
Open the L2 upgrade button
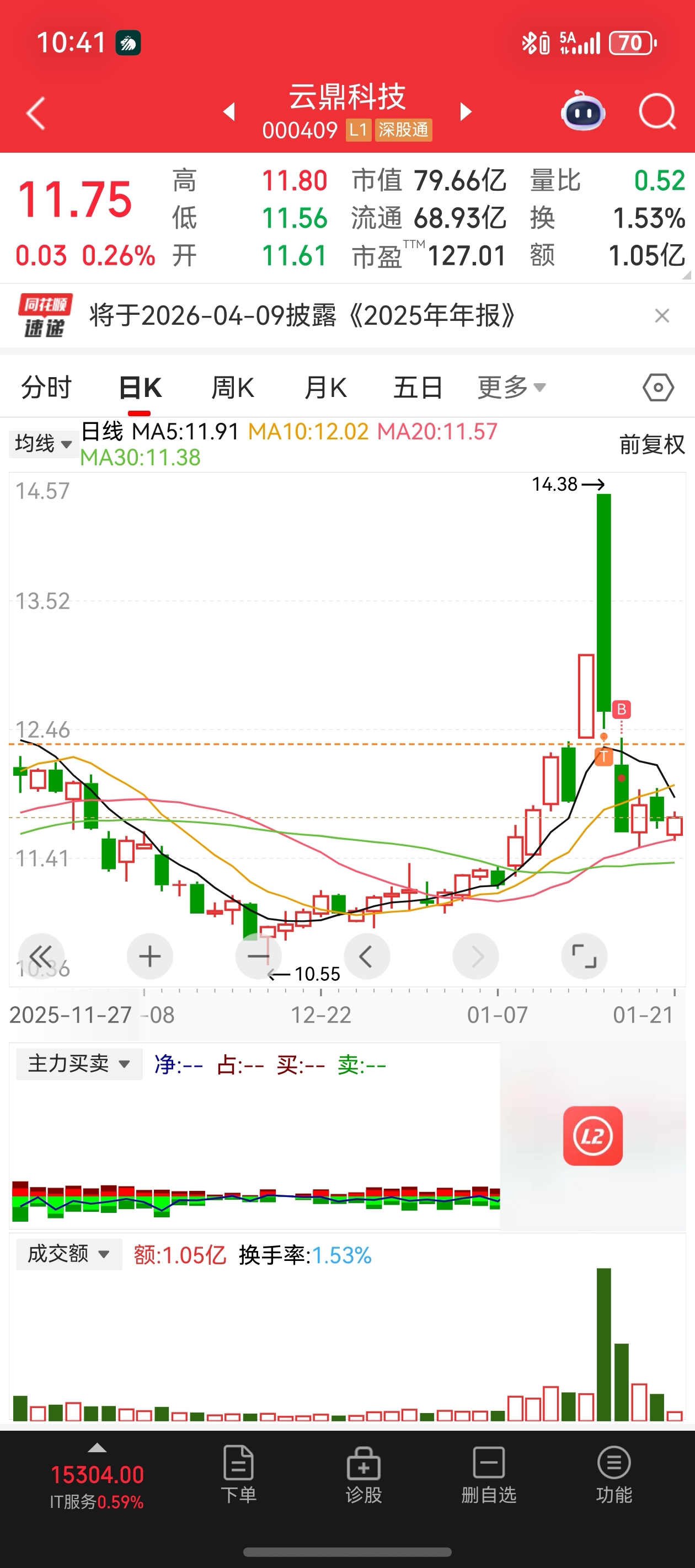click(x=592, y=1136)
